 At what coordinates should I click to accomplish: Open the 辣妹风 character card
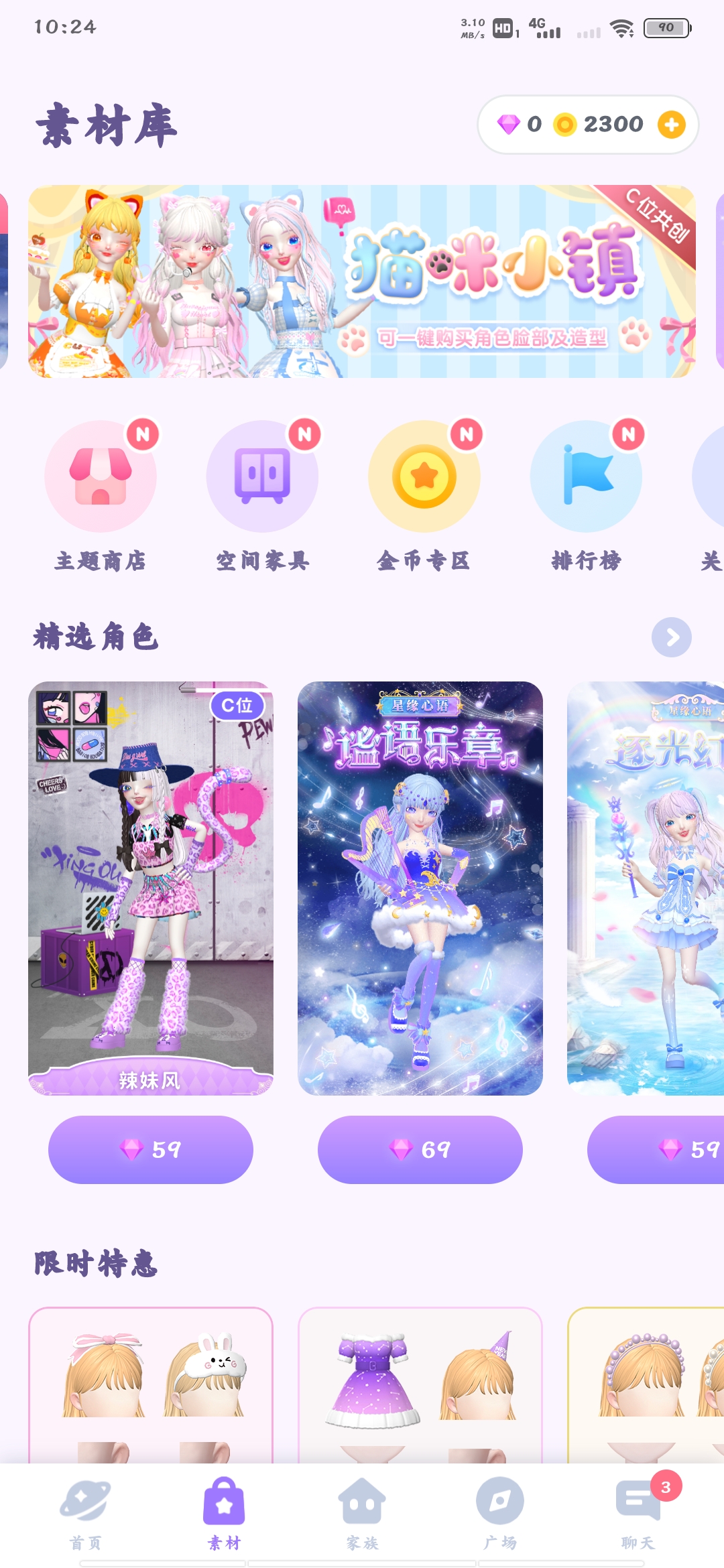tap(151, 889)
